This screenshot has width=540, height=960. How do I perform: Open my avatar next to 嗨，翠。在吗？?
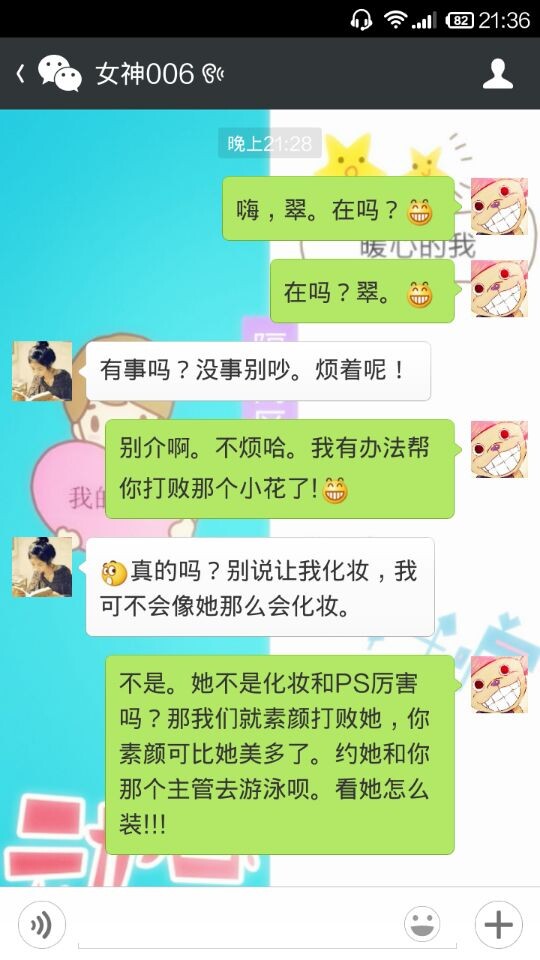[x=499, y=206]
